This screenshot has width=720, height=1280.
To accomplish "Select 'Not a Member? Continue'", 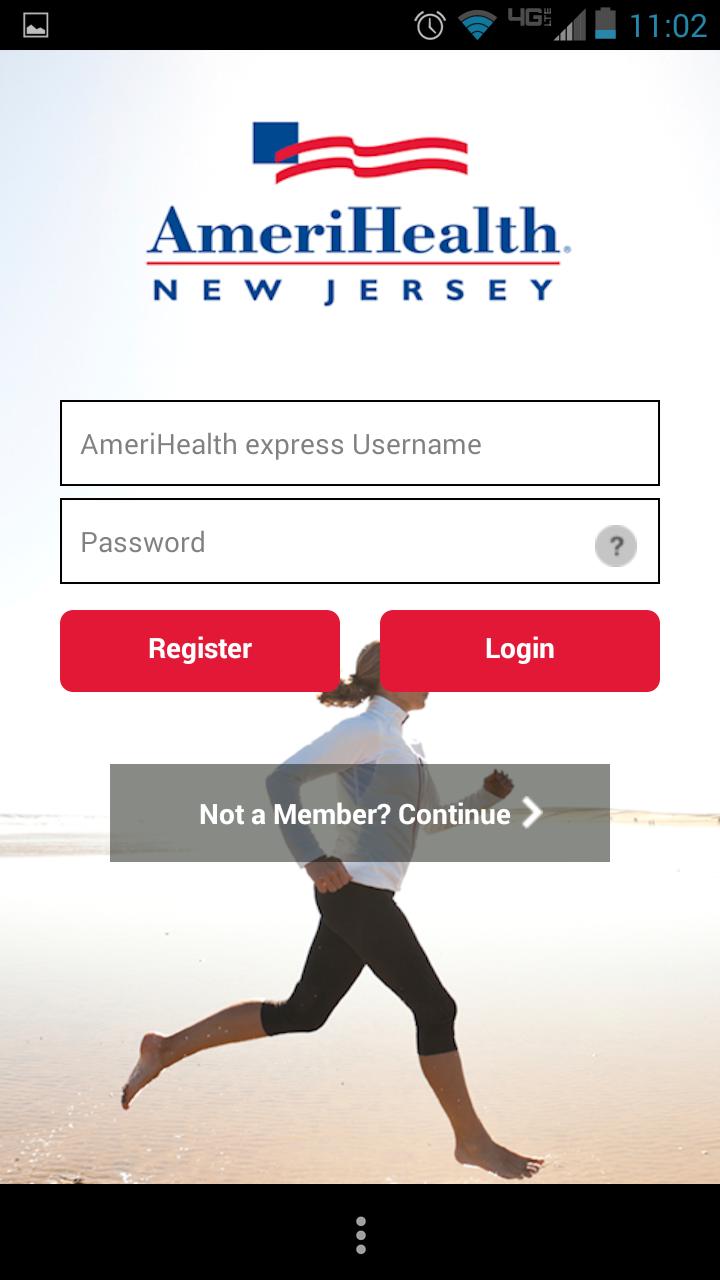I will point(355,814).
